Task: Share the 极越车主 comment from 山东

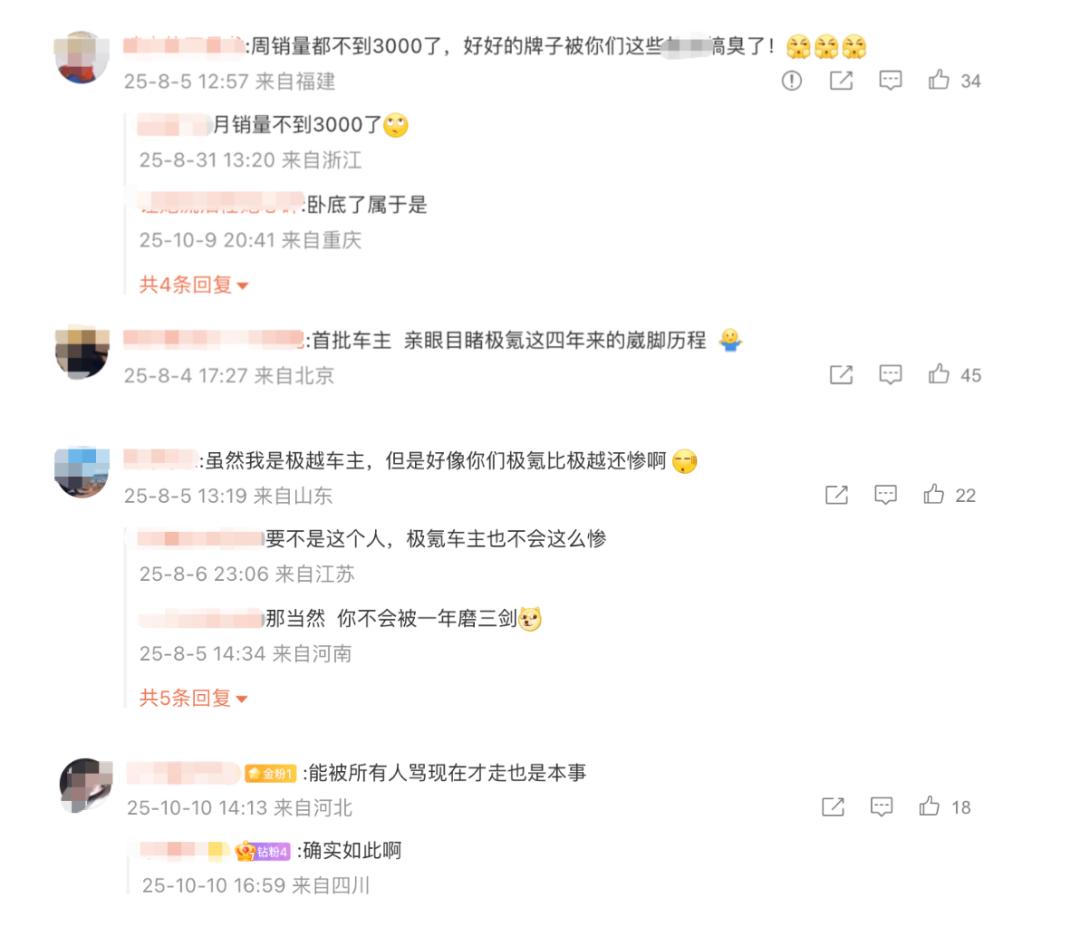Action: click(836, 495)
